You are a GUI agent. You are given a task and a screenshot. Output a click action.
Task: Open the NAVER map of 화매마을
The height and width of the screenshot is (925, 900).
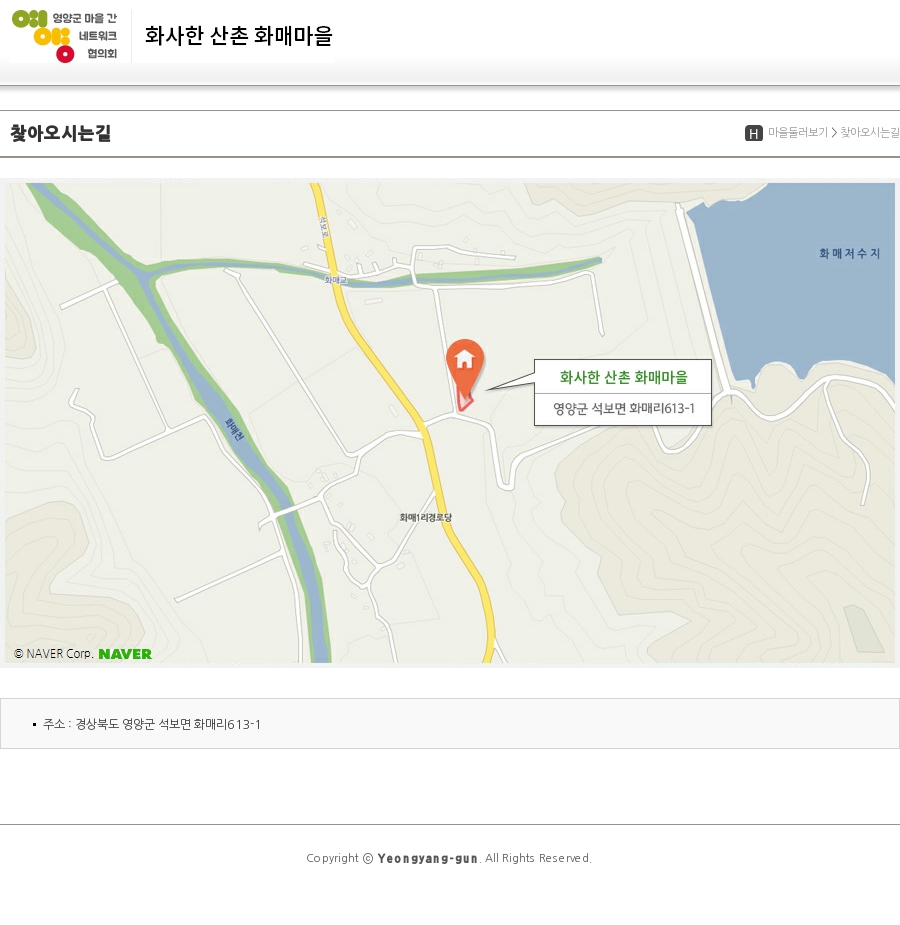click(450, 422)
